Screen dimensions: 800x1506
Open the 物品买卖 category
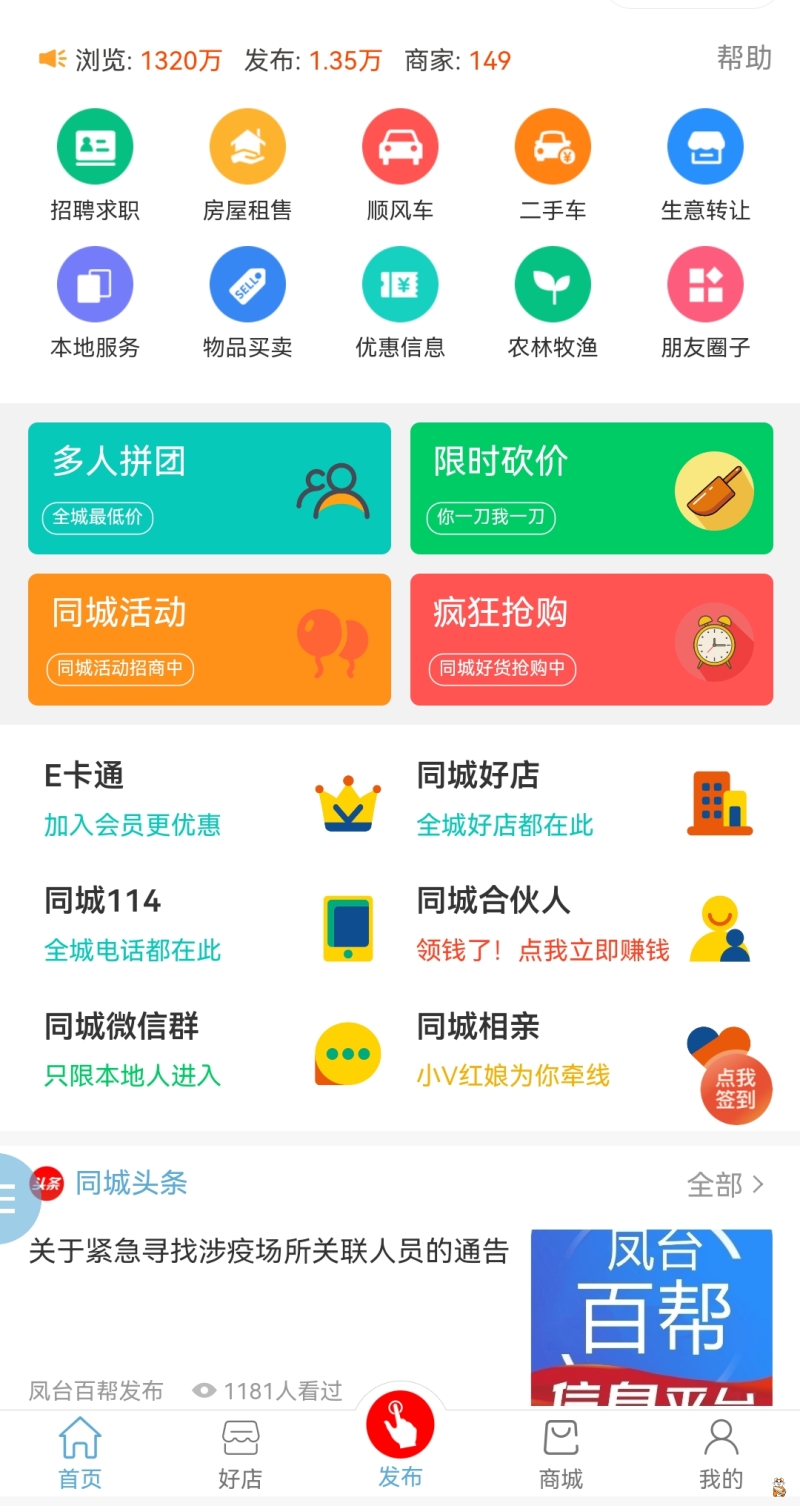(247, 302)
